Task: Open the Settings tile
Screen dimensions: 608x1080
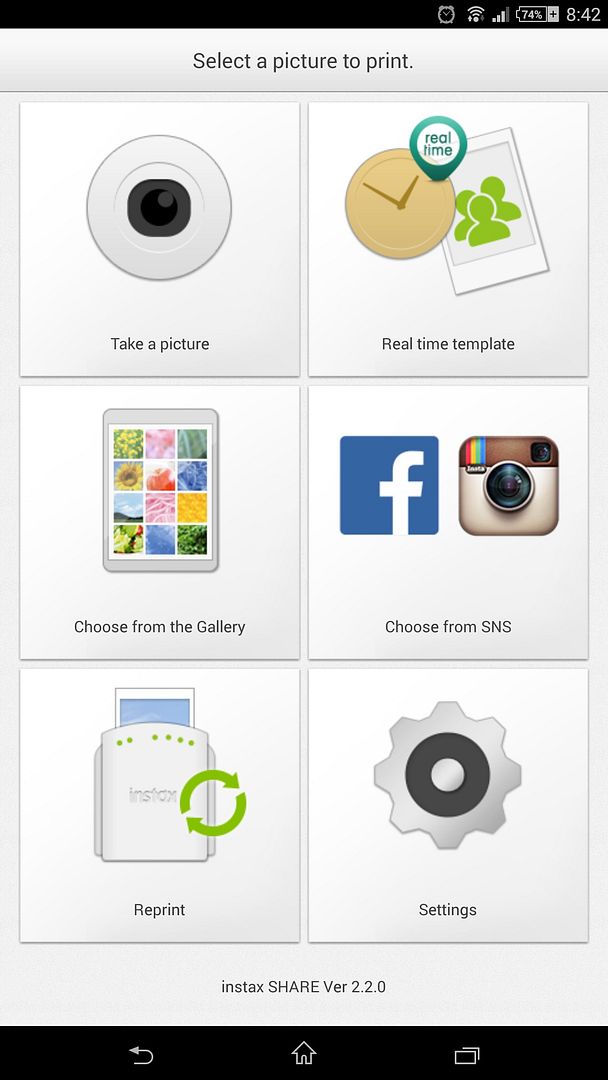Action: 448,805
